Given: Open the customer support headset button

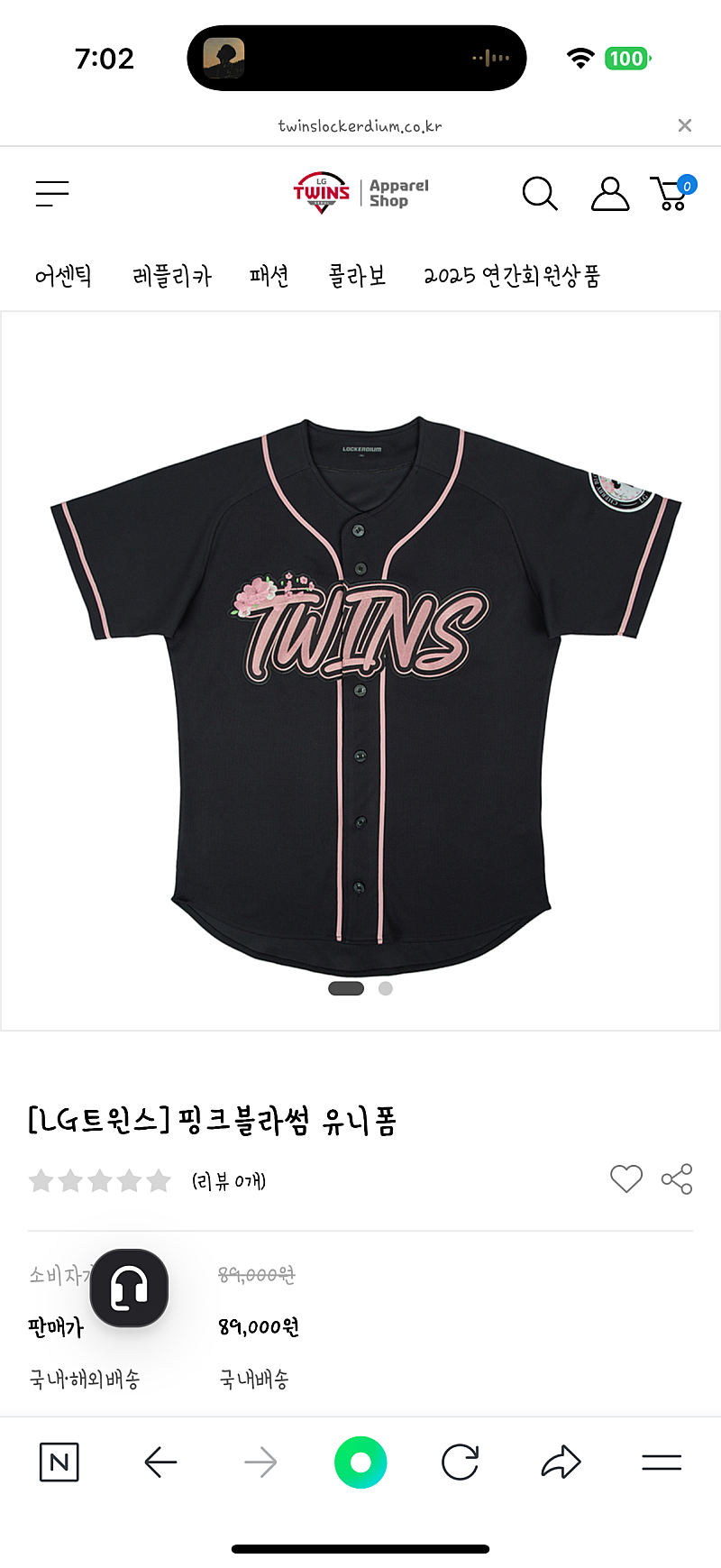Looking at the screenshot, I should coord(129,1288).
